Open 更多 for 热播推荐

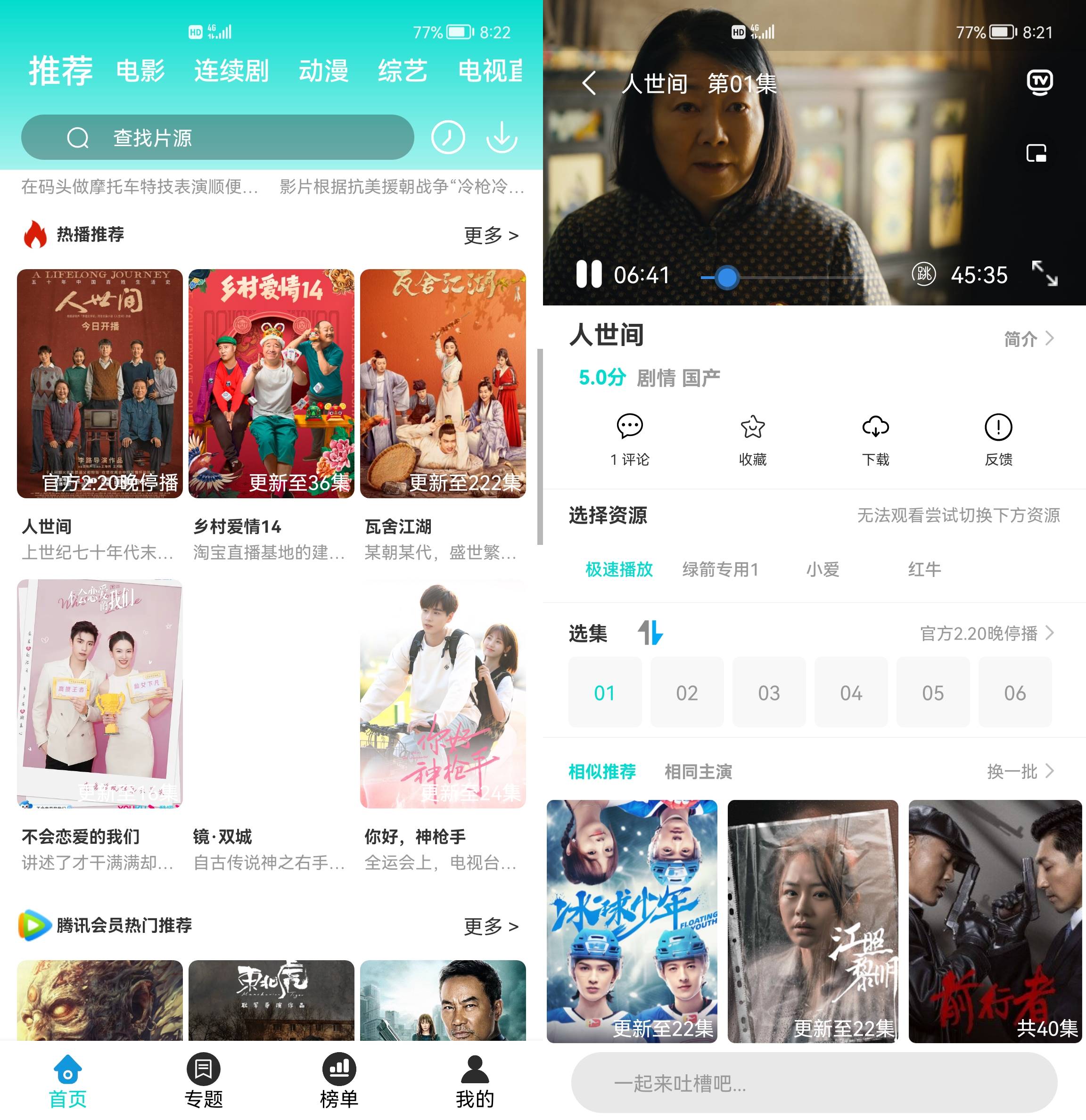tap(491, 235)
